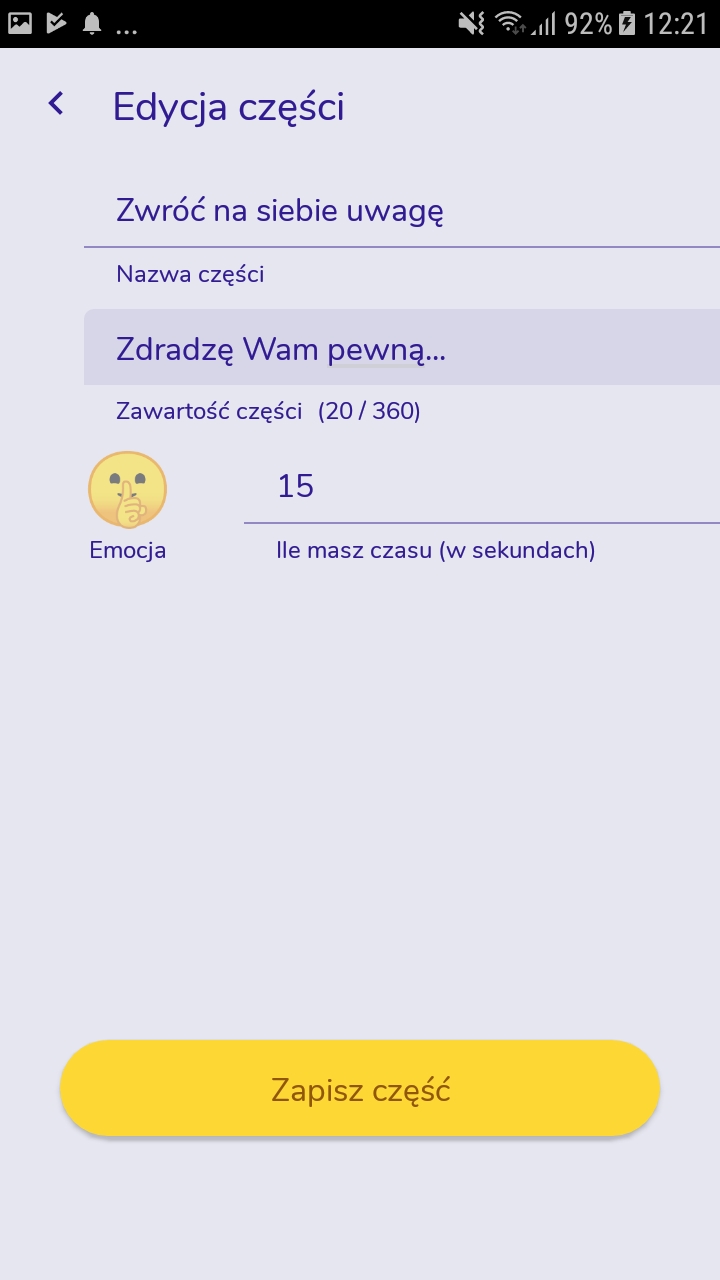The width and height of the screenshot is (720, 1280).
Task: Tap the Zapisz część button
Action: 360,1089
